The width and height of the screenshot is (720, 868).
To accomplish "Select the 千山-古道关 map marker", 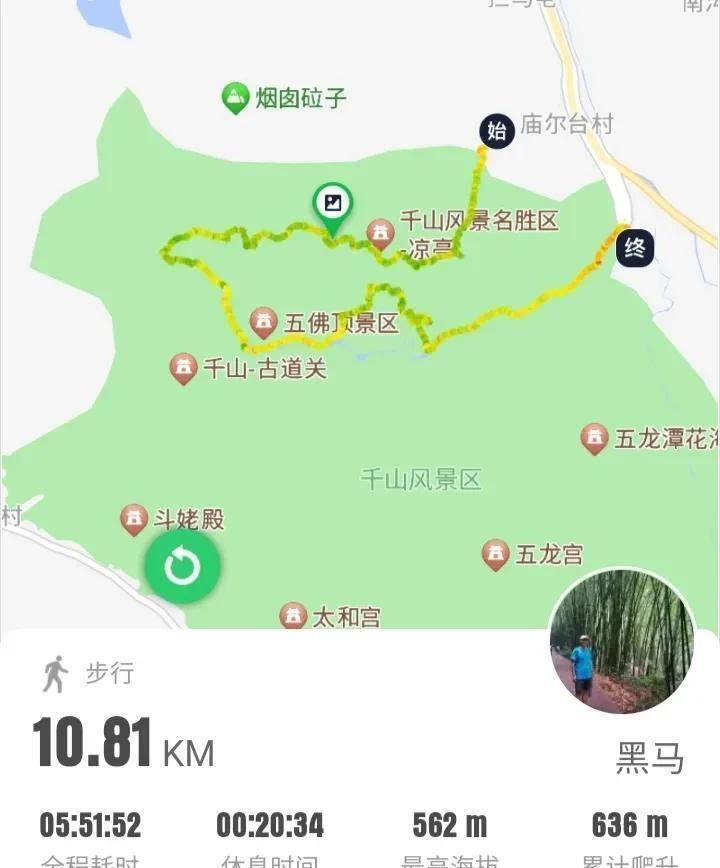I will pyautogui.click(x=183, y=367).
